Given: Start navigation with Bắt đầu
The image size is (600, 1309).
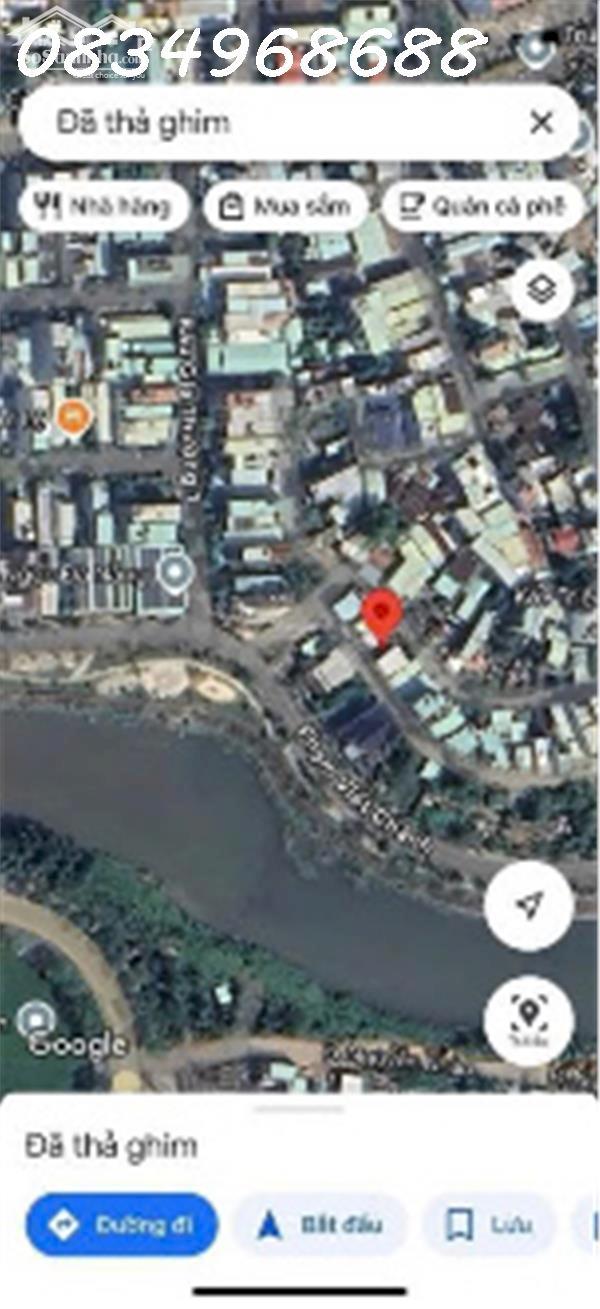Looking at the screenshot, I should 321,1224.
